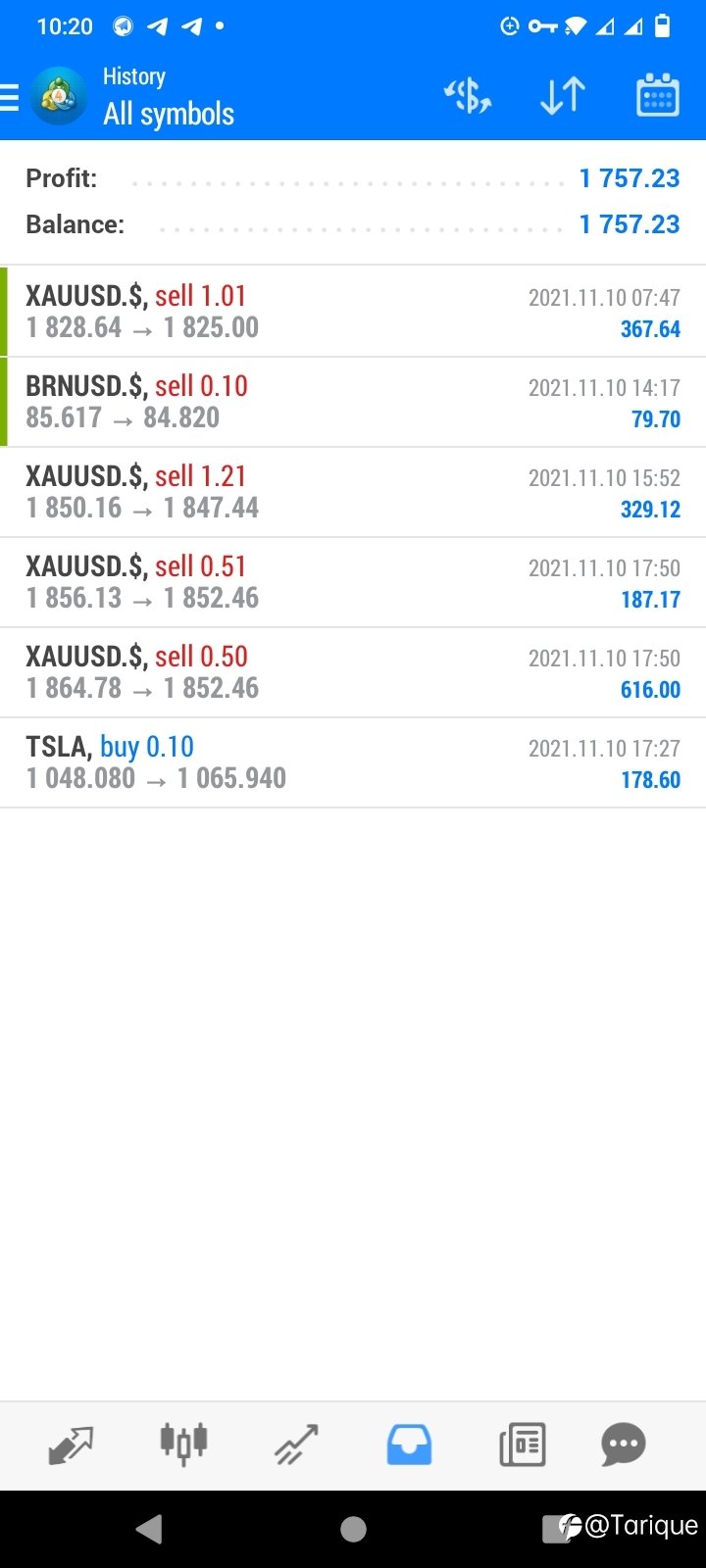Change sort order with arrows icon

(563, 96)
